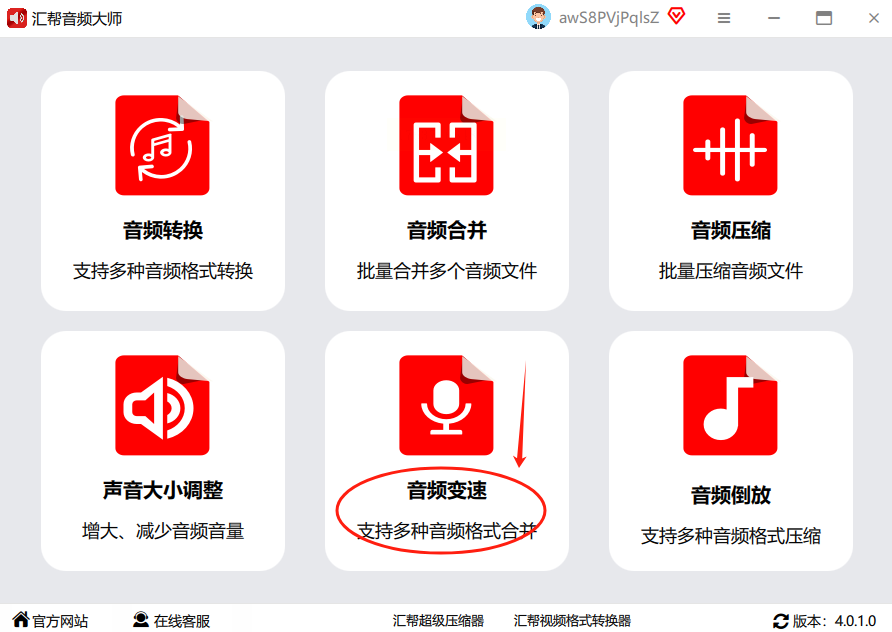The image size is (892, 632).
Task: Open the 音频合并 card
Action: tap(446, 190)
